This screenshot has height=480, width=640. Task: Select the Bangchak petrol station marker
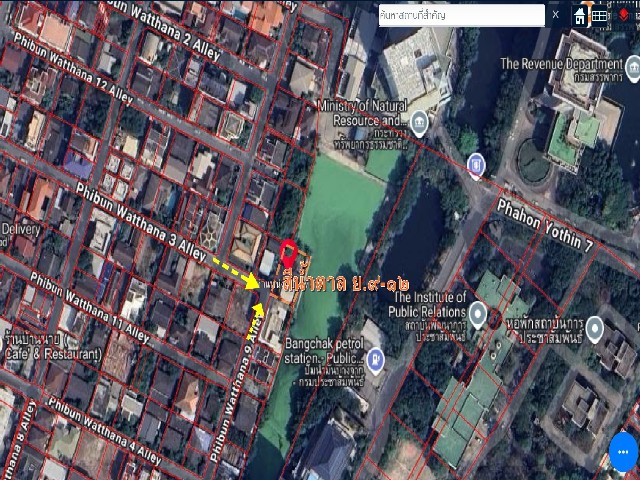click(376, 359)
